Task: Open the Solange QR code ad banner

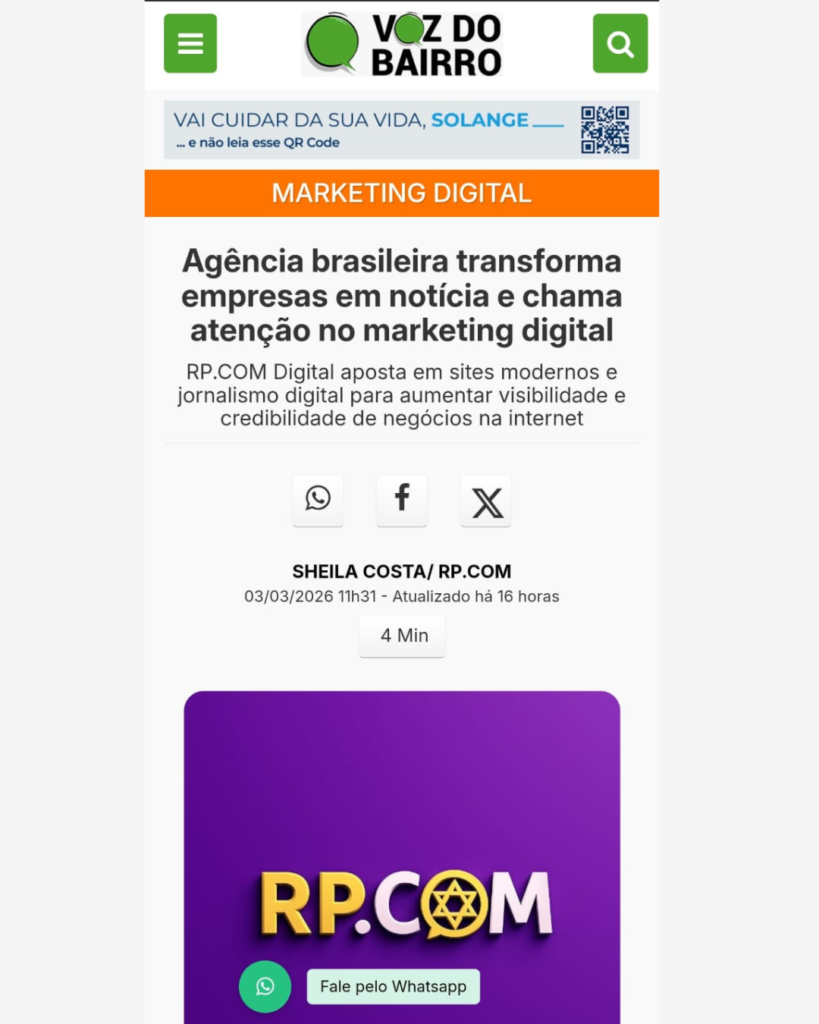Action: pyautogui.click(x=401, y=130)
